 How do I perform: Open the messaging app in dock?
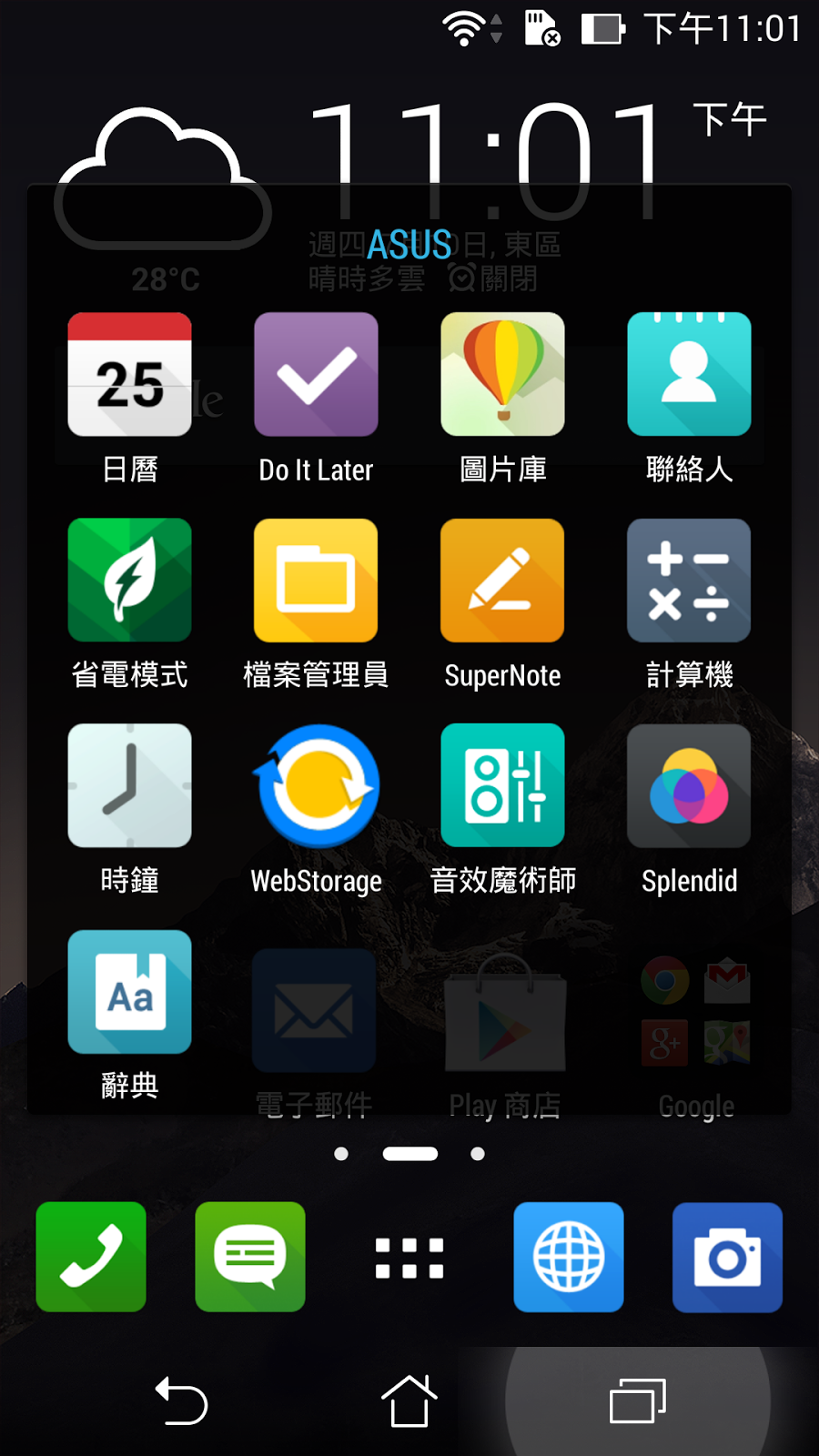tap(250, 1257)
